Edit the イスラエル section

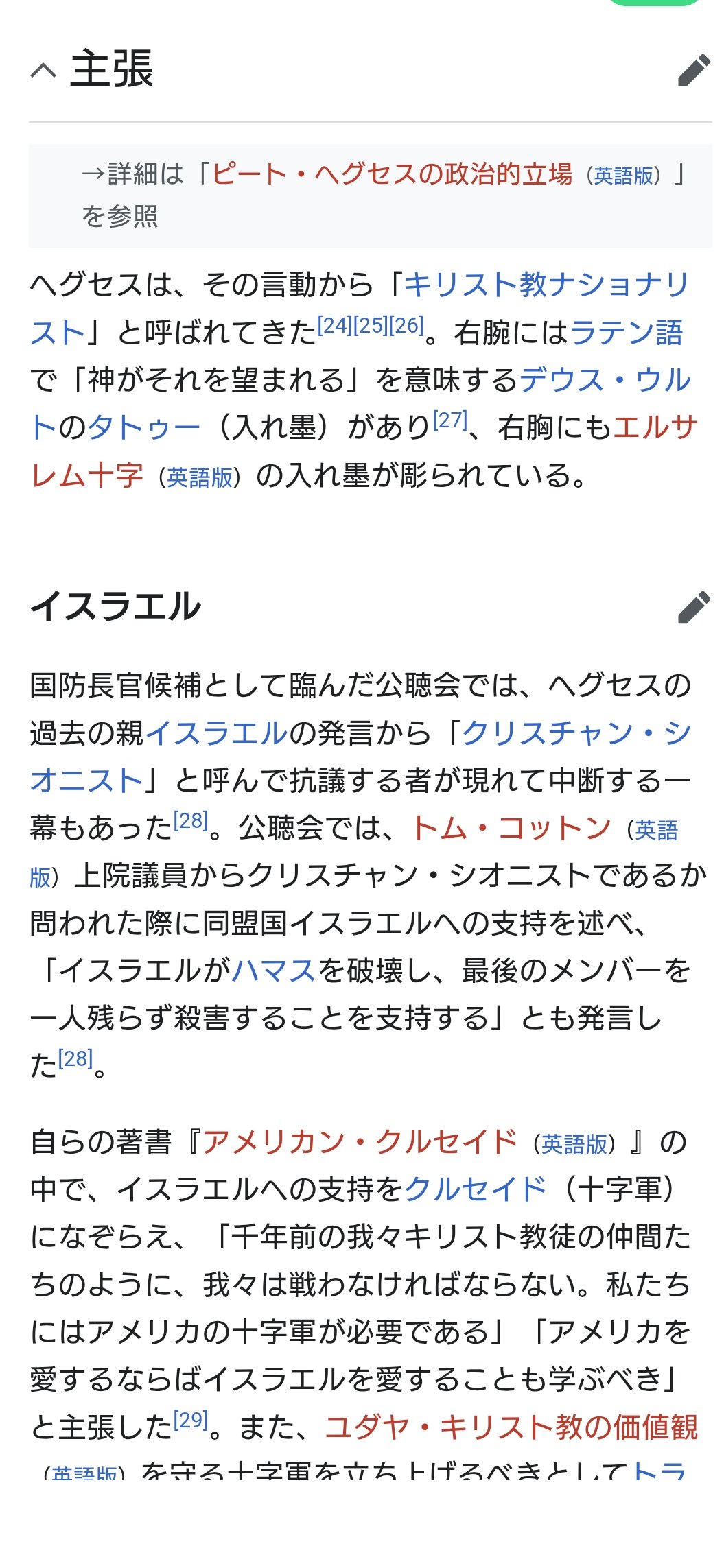coord(693,608)
